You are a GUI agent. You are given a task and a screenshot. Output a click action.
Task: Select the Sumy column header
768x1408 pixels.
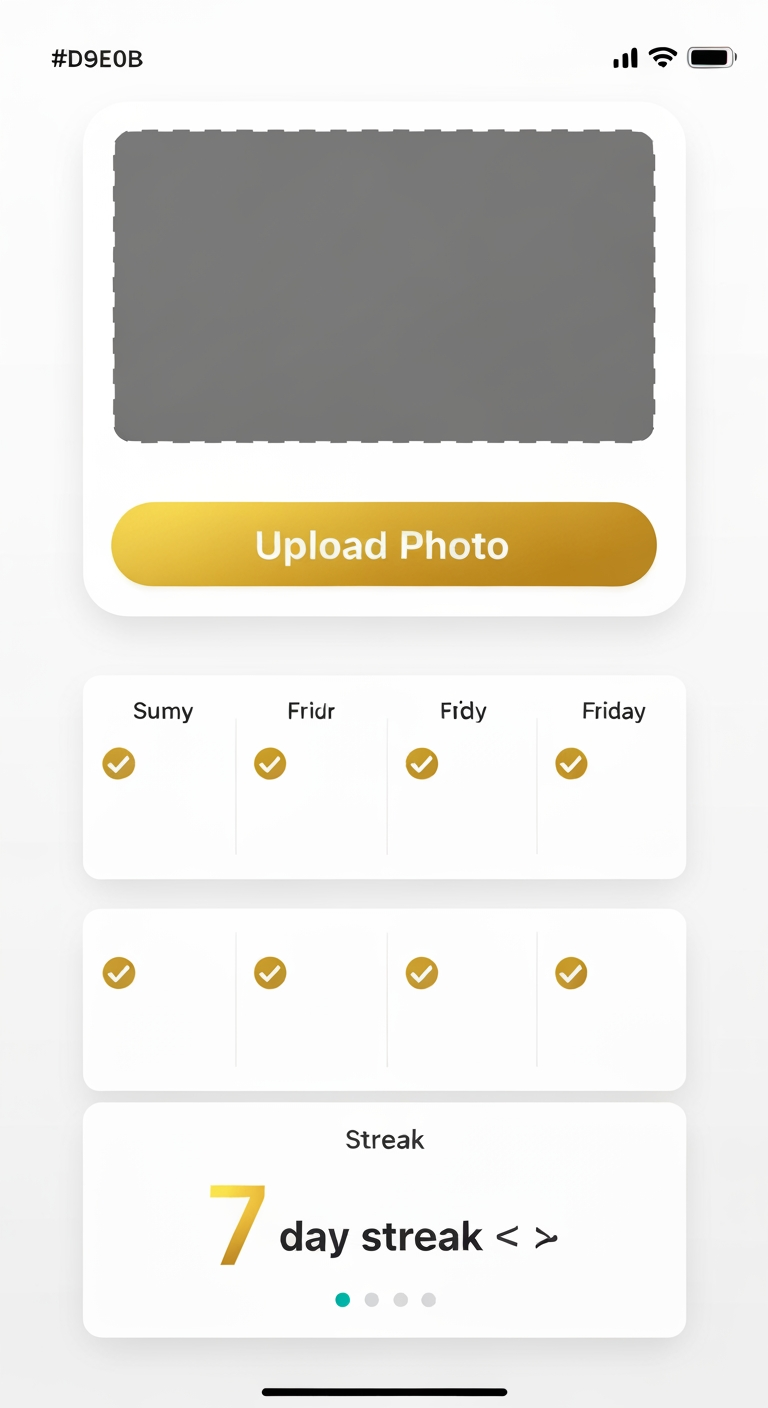pyautogui.click(x=162, y=711)
